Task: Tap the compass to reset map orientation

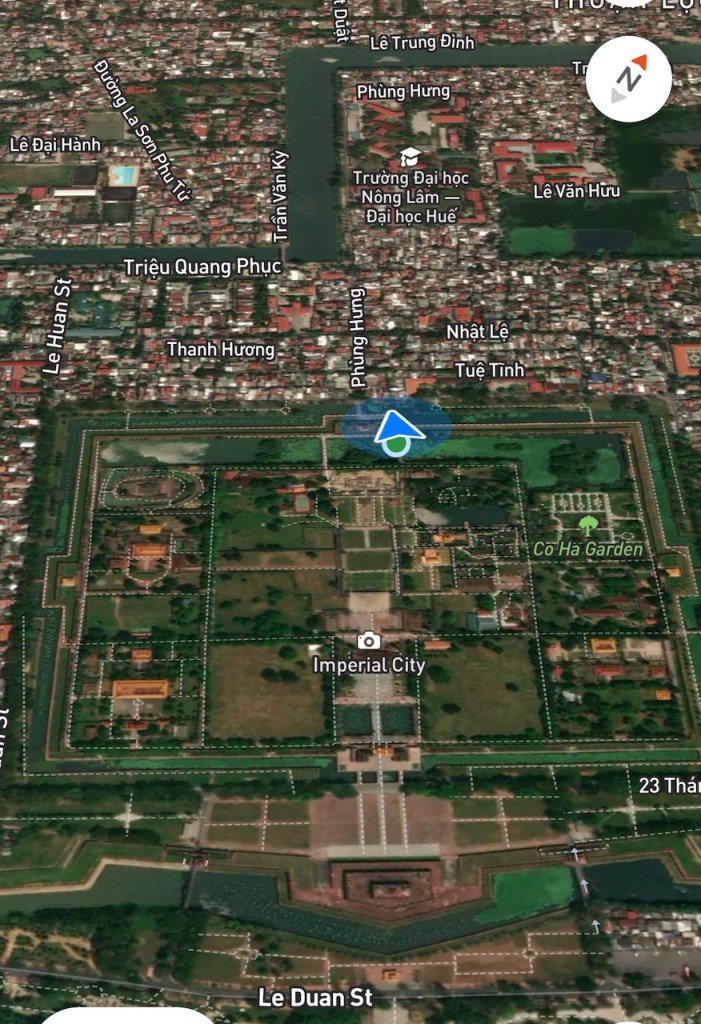Action: (x=629, y=78)
